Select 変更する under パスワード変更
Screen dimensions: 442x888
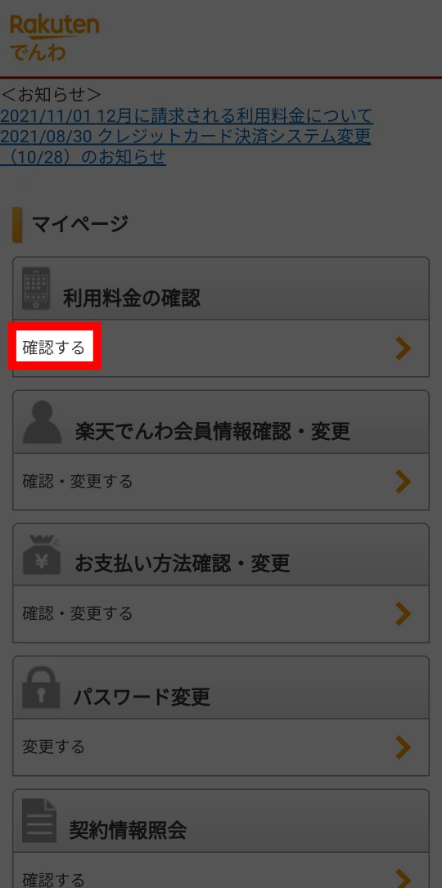coord(221,746)
